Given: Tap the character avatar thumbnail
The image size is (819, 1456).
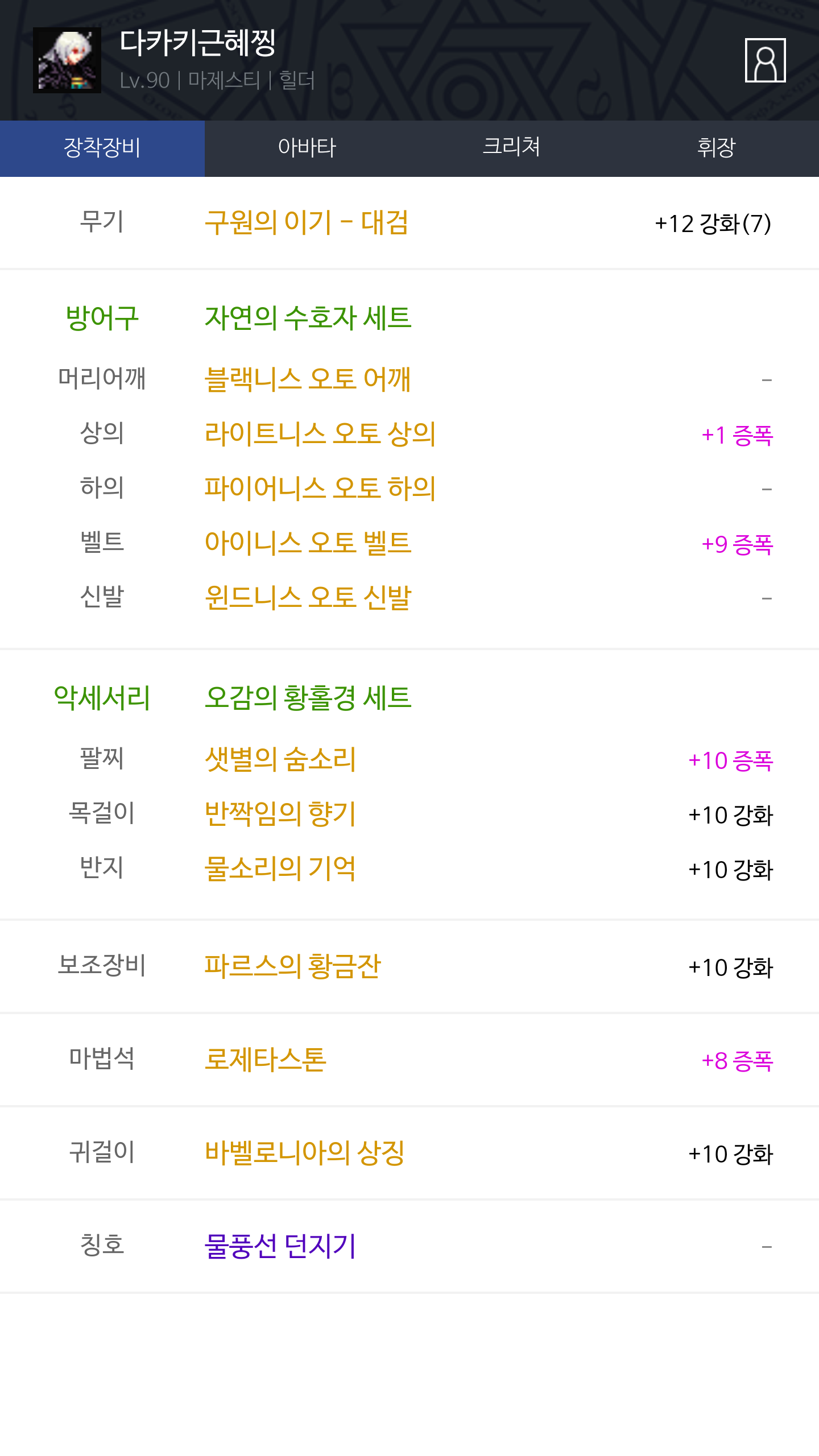Looking at the screenshot, I should pos(67,60).
